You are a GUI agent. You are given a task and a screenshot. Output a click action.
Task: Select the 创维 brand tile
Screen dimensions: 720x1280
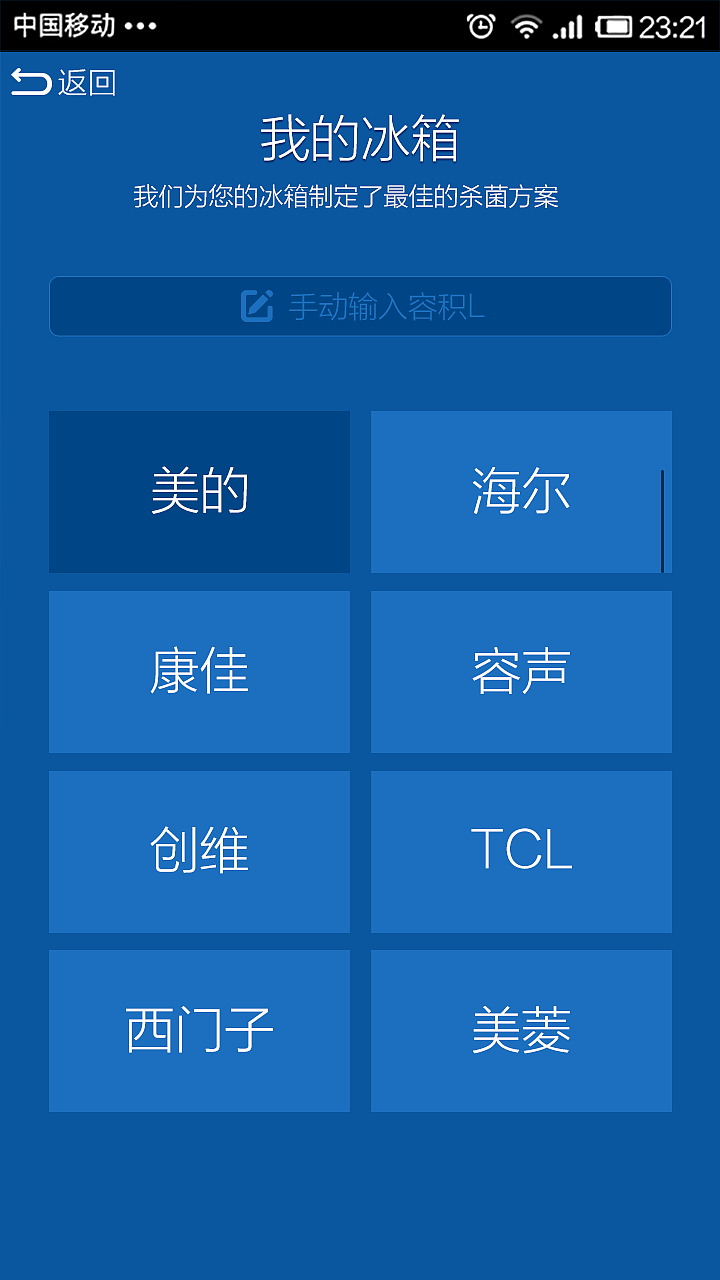coord(199,851)
